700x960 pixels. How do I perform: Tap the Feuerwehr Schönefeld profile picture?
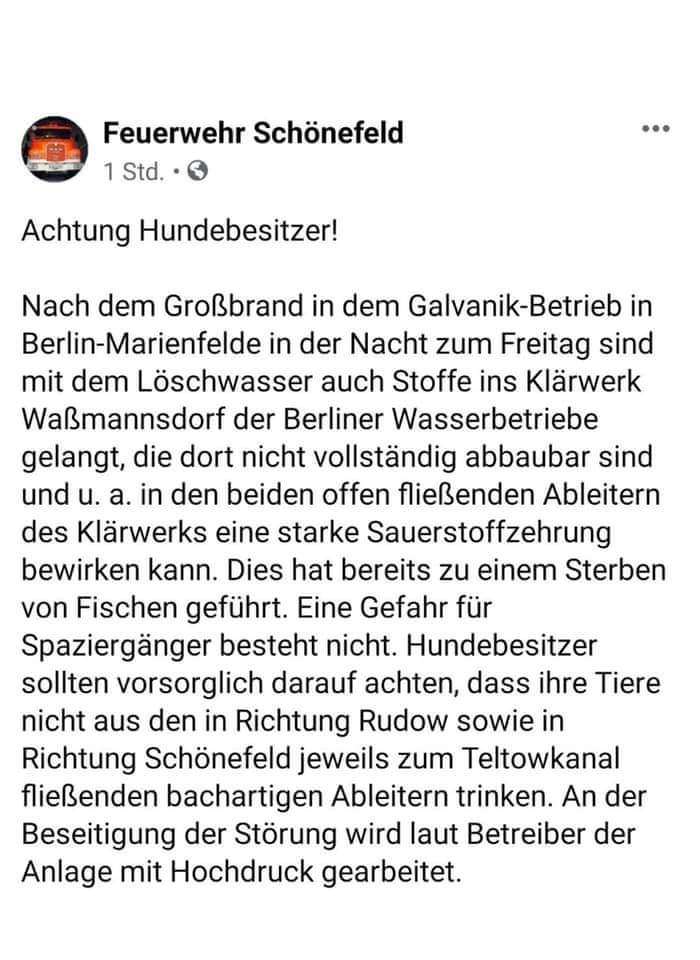point(54,150)
